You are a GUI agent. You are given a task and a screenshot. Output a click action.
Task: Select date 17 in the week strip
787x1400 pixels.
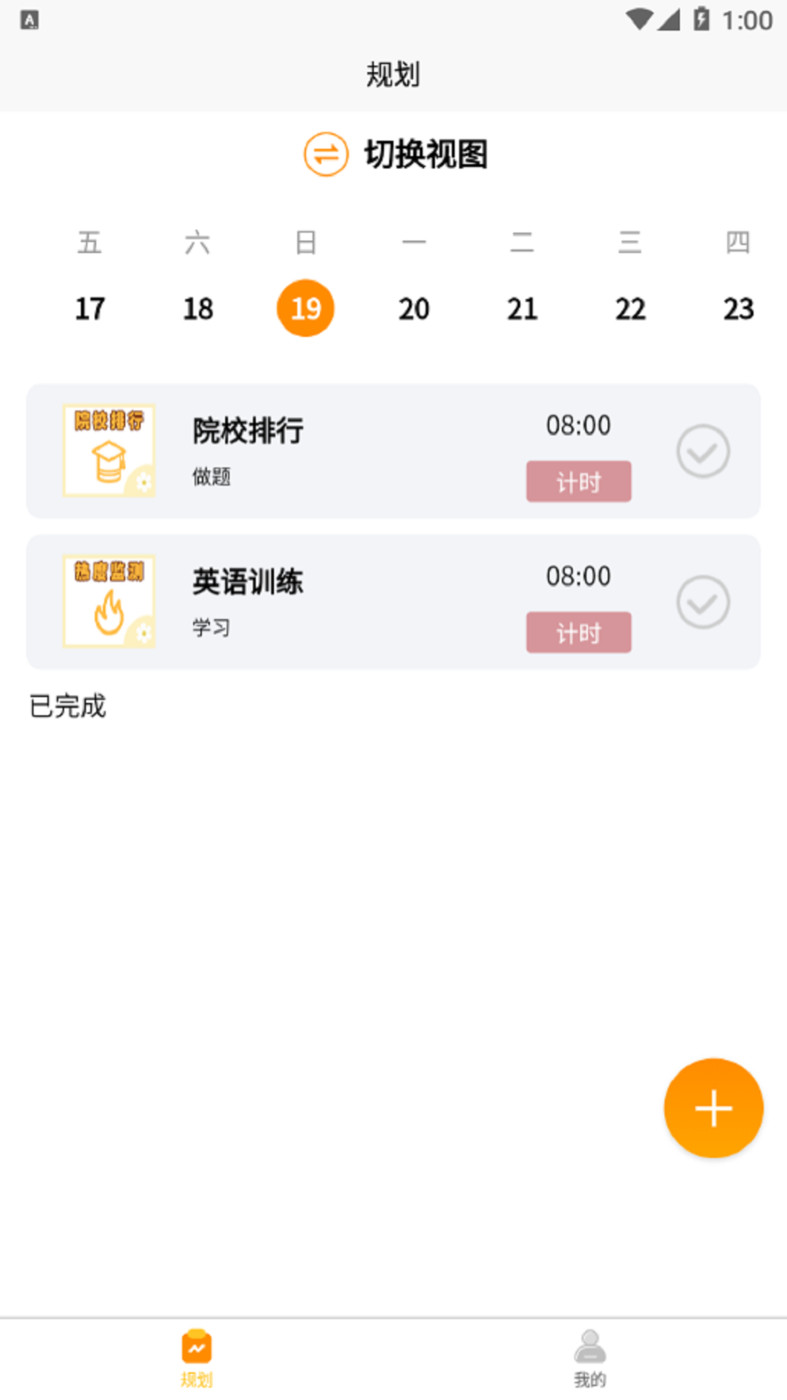coord(90,308)
